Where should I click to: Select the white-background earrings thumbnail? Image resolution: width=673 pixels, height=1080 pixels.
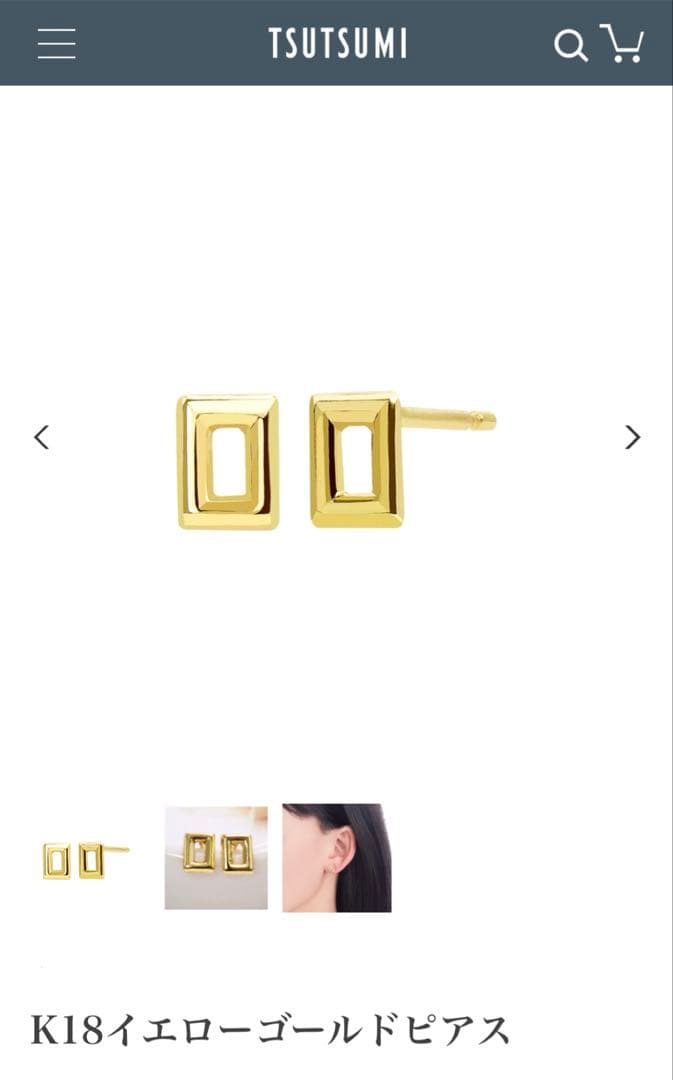(x=85, y=859)
